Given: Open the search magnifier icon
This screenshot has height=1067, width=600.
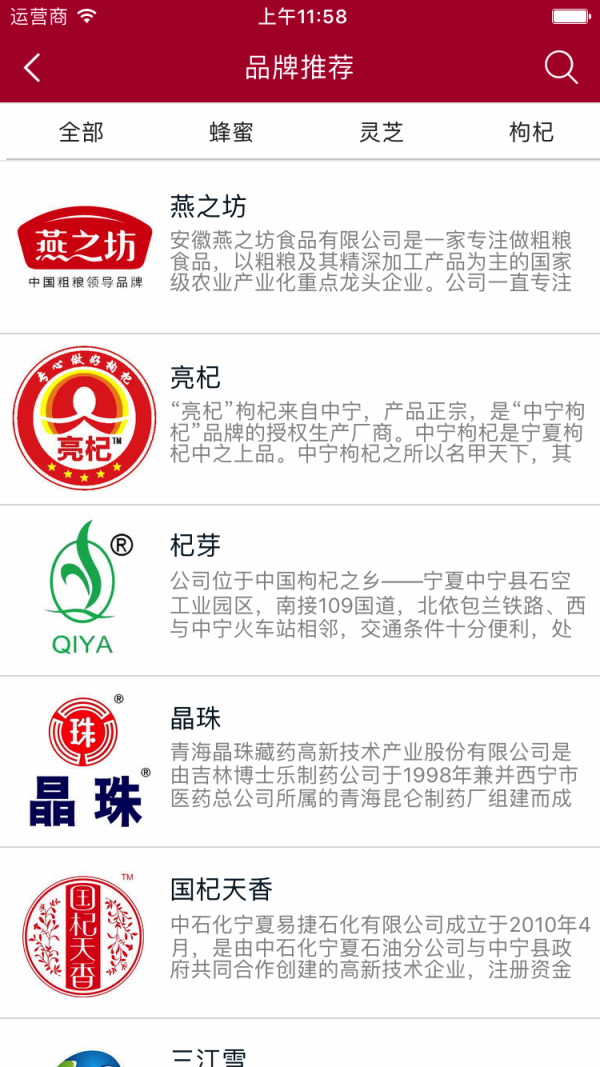Looking at the screenshot, I should click(x=561, y=68).
